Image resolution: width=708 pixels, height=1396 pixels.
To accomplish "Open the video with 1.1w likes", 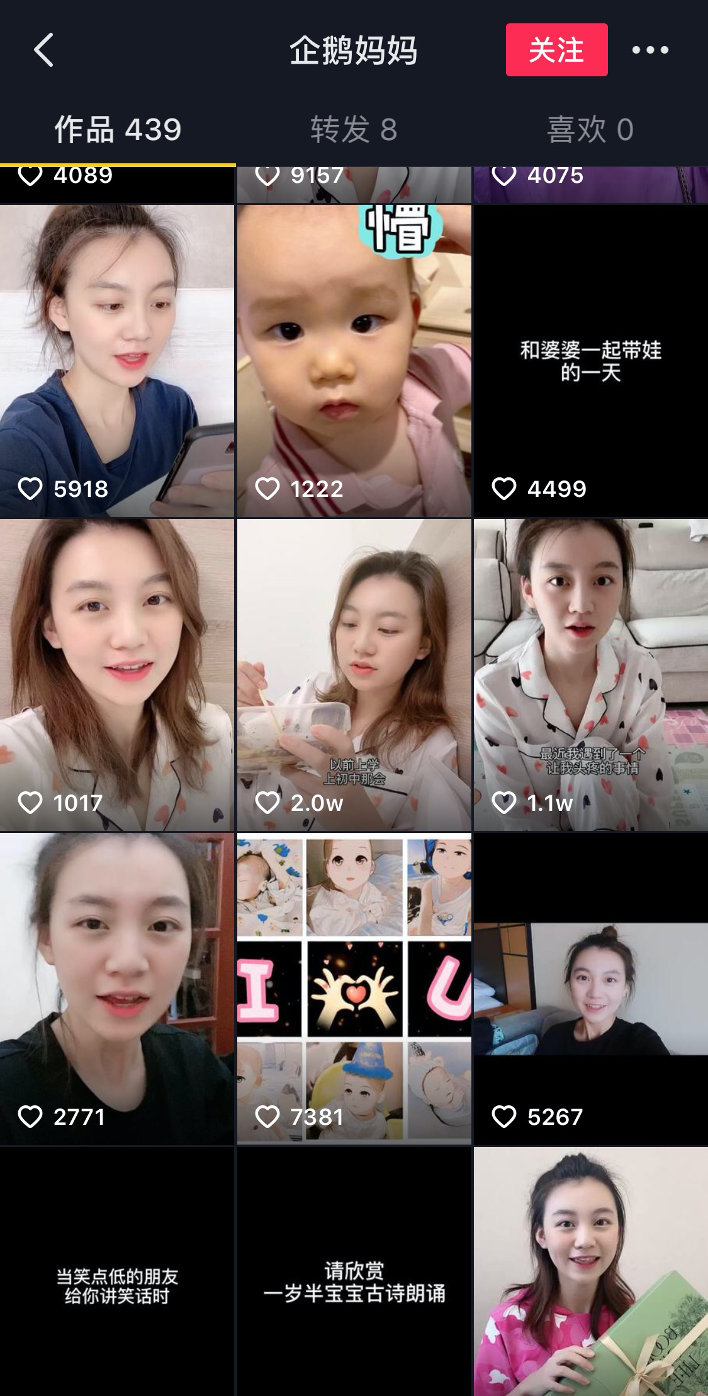I will click(x=590, y=675).
